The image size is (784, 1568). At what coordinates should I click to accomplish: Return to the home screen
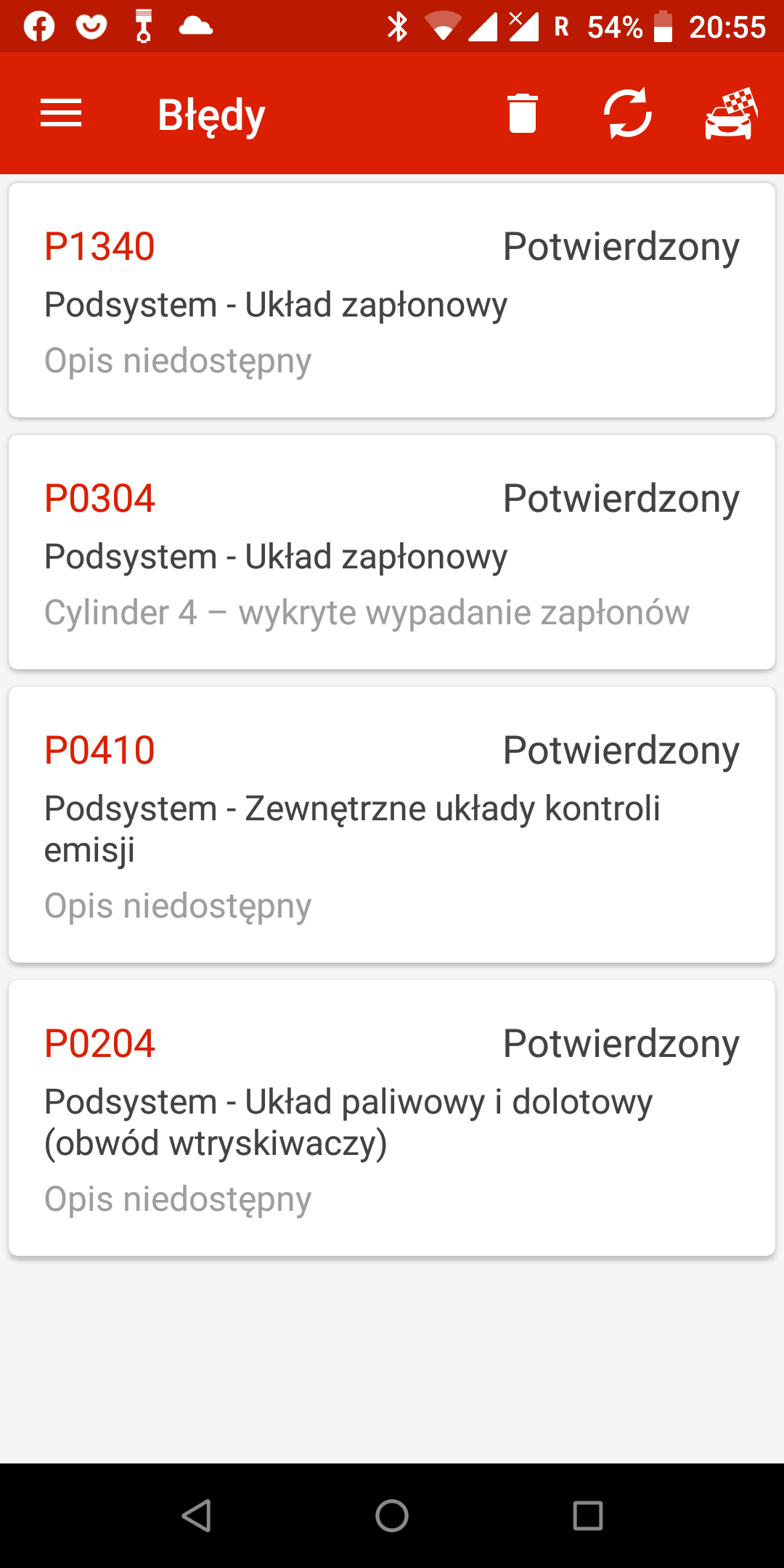(392, 1516)
